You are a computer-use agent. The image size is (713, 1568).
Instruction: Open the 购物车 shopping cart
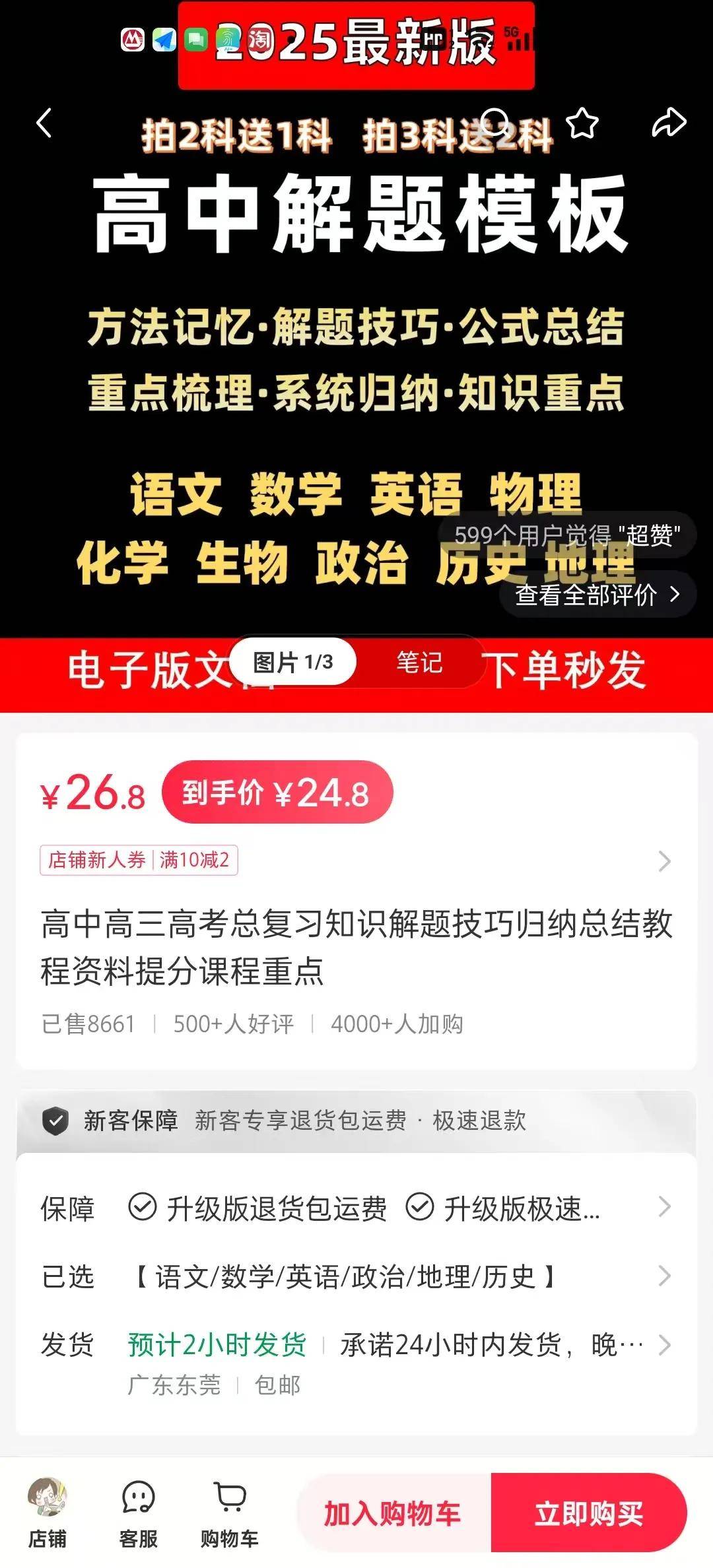coord(229,1514)
